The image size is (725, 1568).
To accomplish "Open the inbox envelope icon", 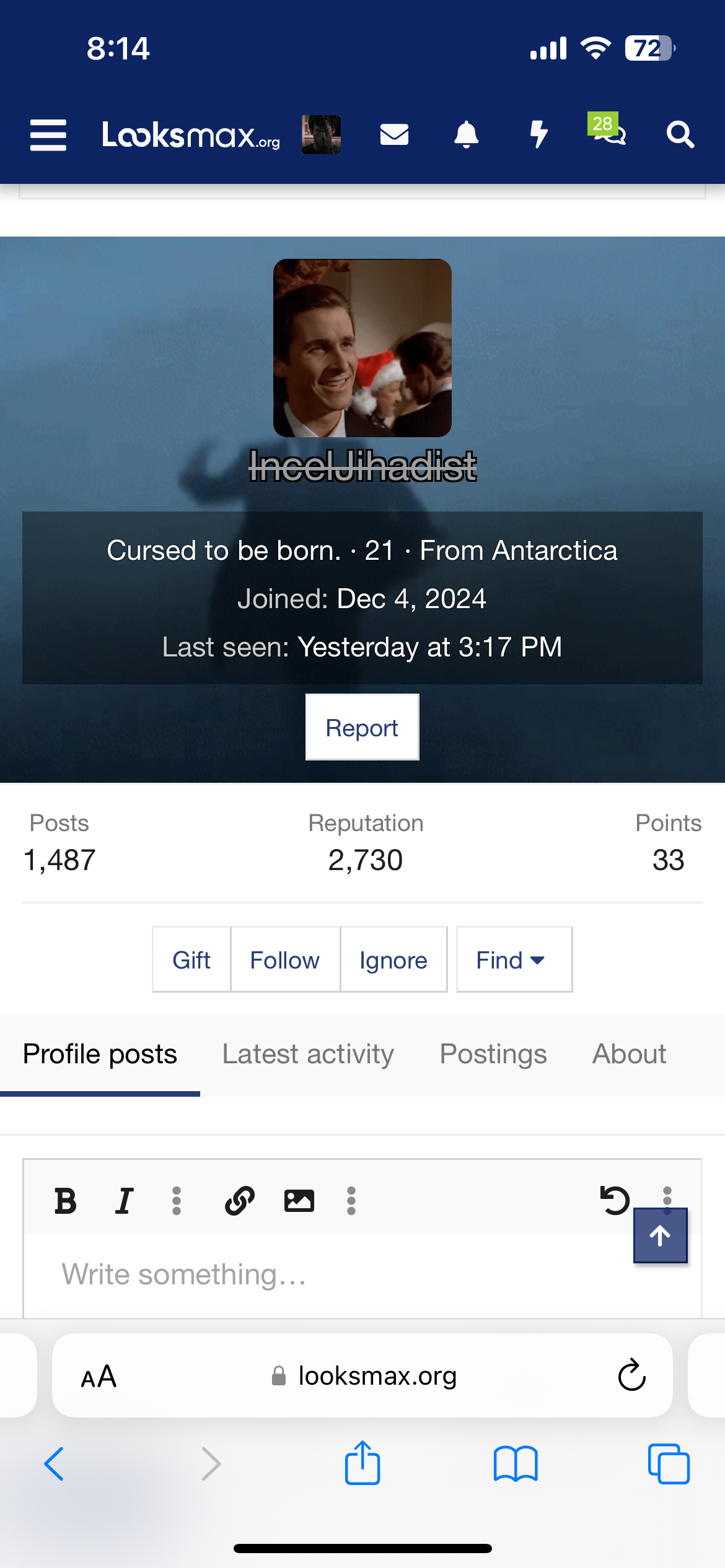I will pyautogui.click(x=394, y=134).
